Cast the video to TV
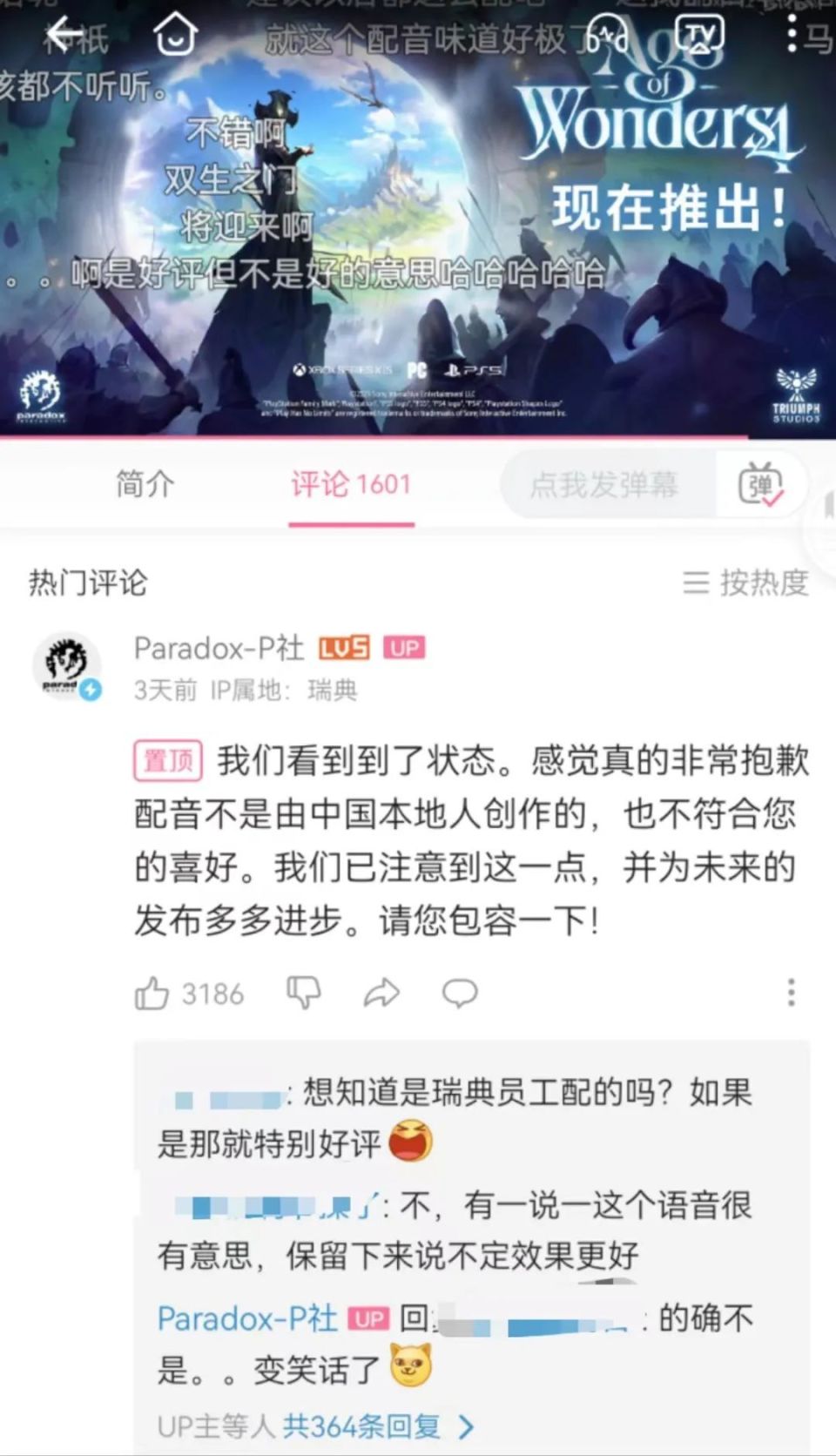 (x=699, y=35)
